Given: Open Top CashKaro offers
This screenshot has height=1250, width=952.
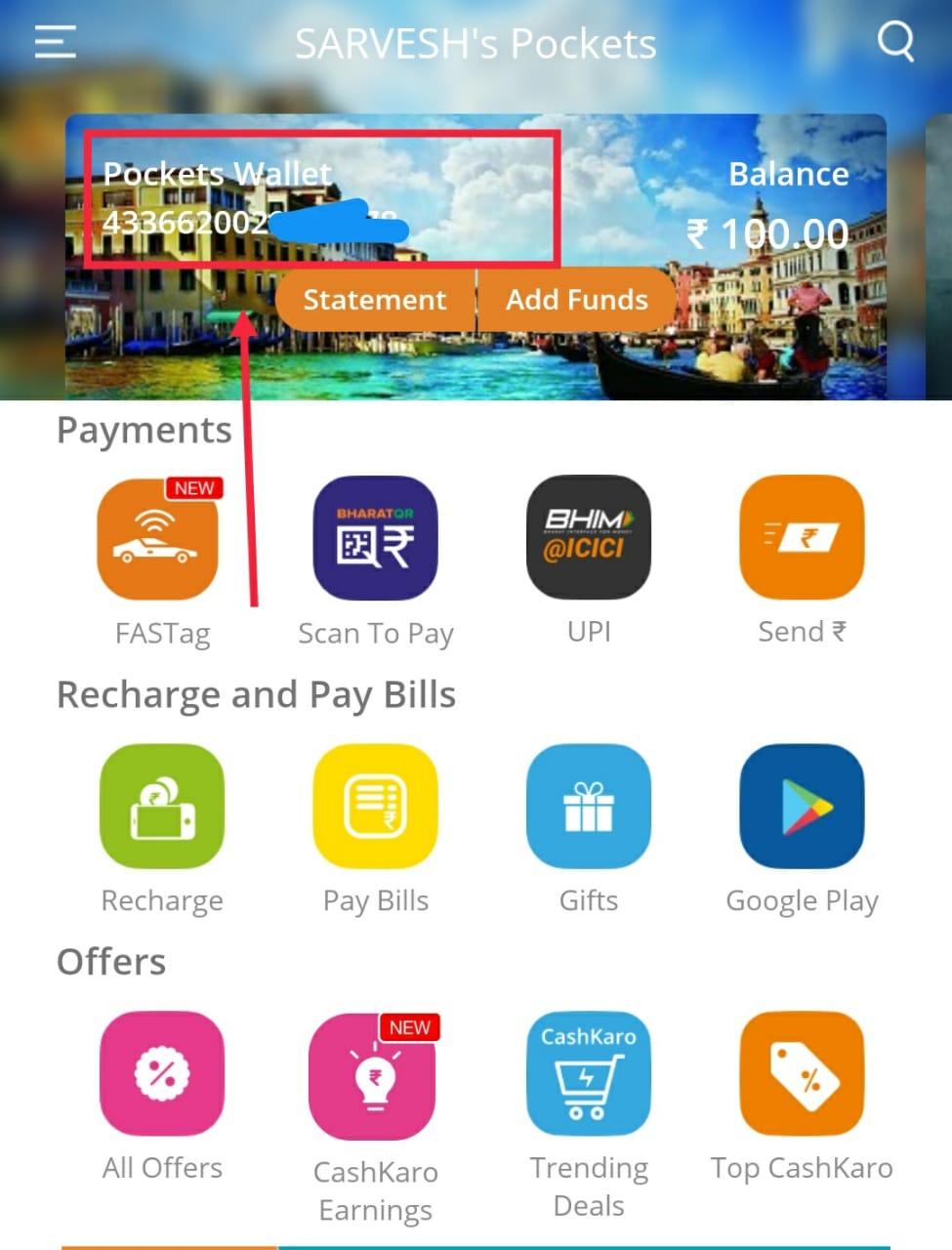Looking at the screenshot, I should coord(802,1073).
